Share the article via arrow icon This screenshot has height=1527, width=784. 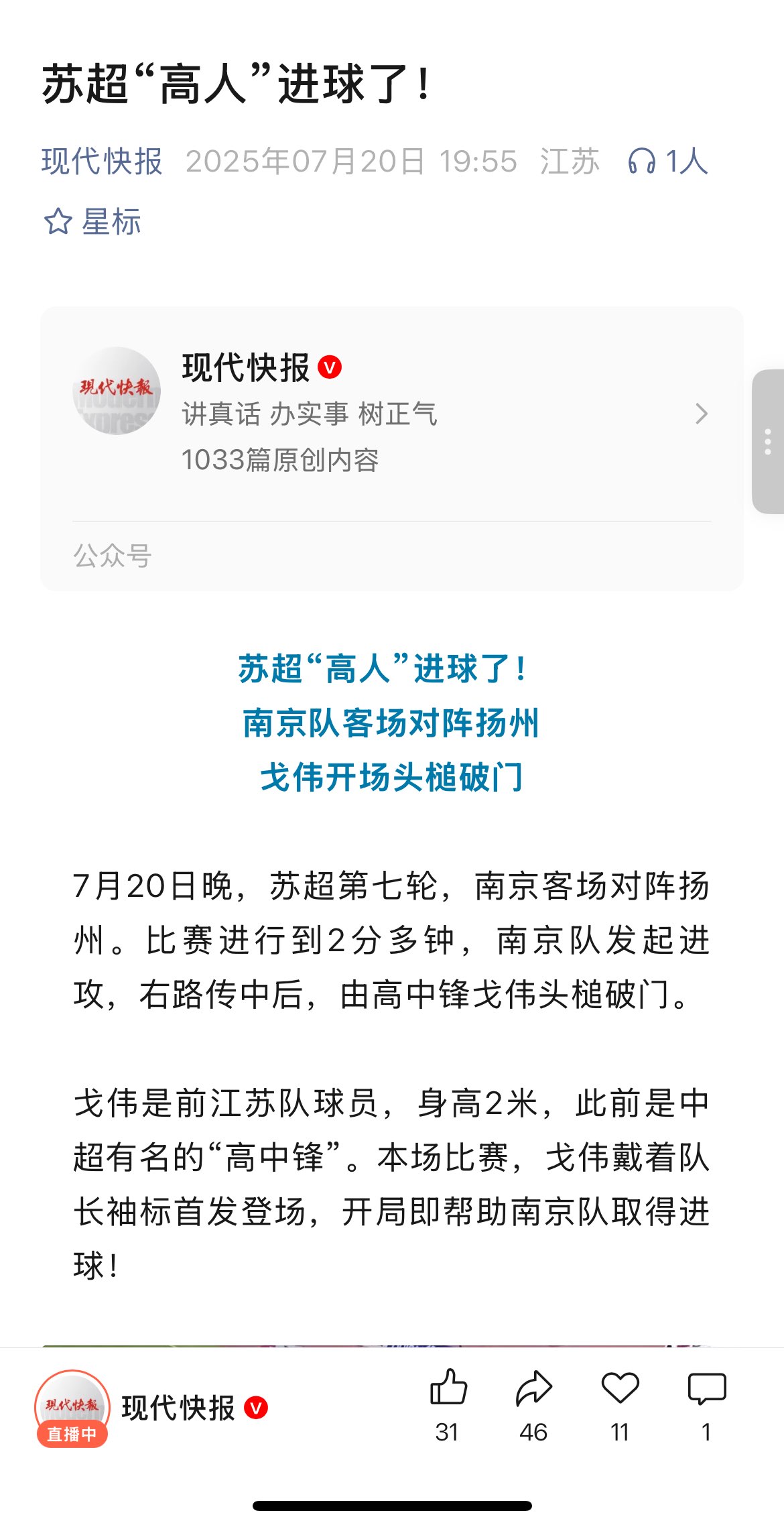click(x=533, y=1388)
